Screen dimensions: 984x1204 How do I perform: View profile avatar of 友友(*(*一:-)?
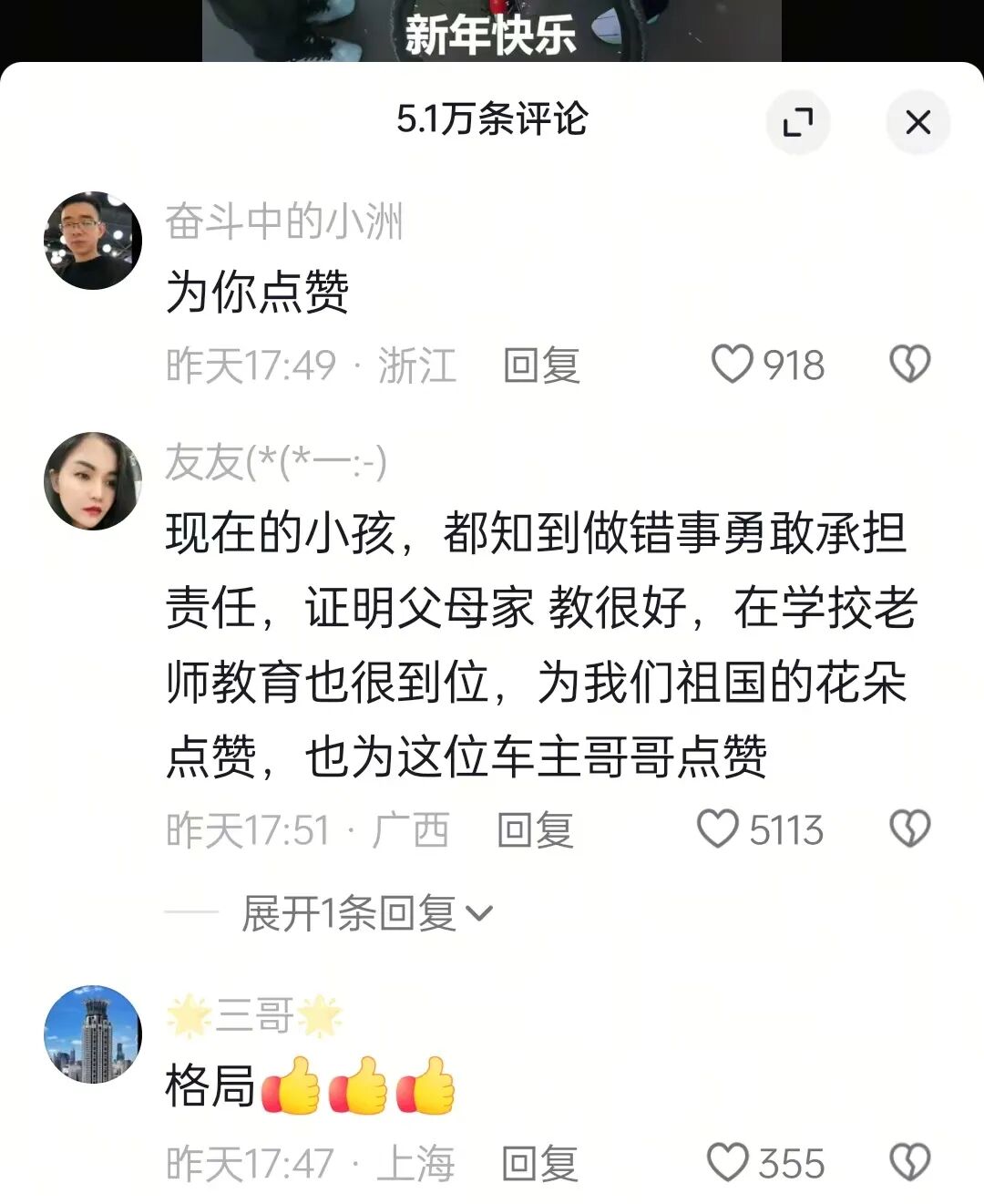point(93,481)
